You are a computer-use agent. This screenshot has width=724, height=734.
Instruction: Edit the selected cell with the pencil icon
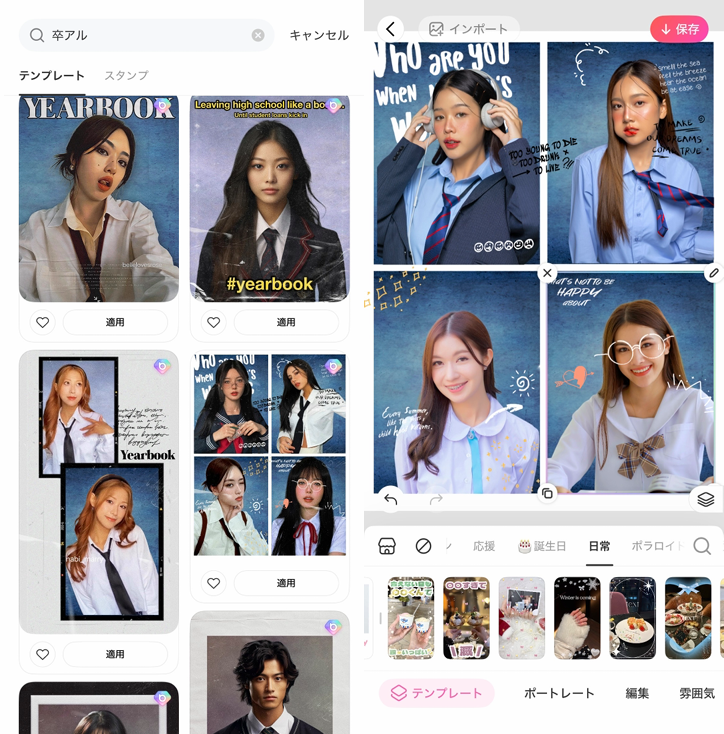(x=712, y=272)
